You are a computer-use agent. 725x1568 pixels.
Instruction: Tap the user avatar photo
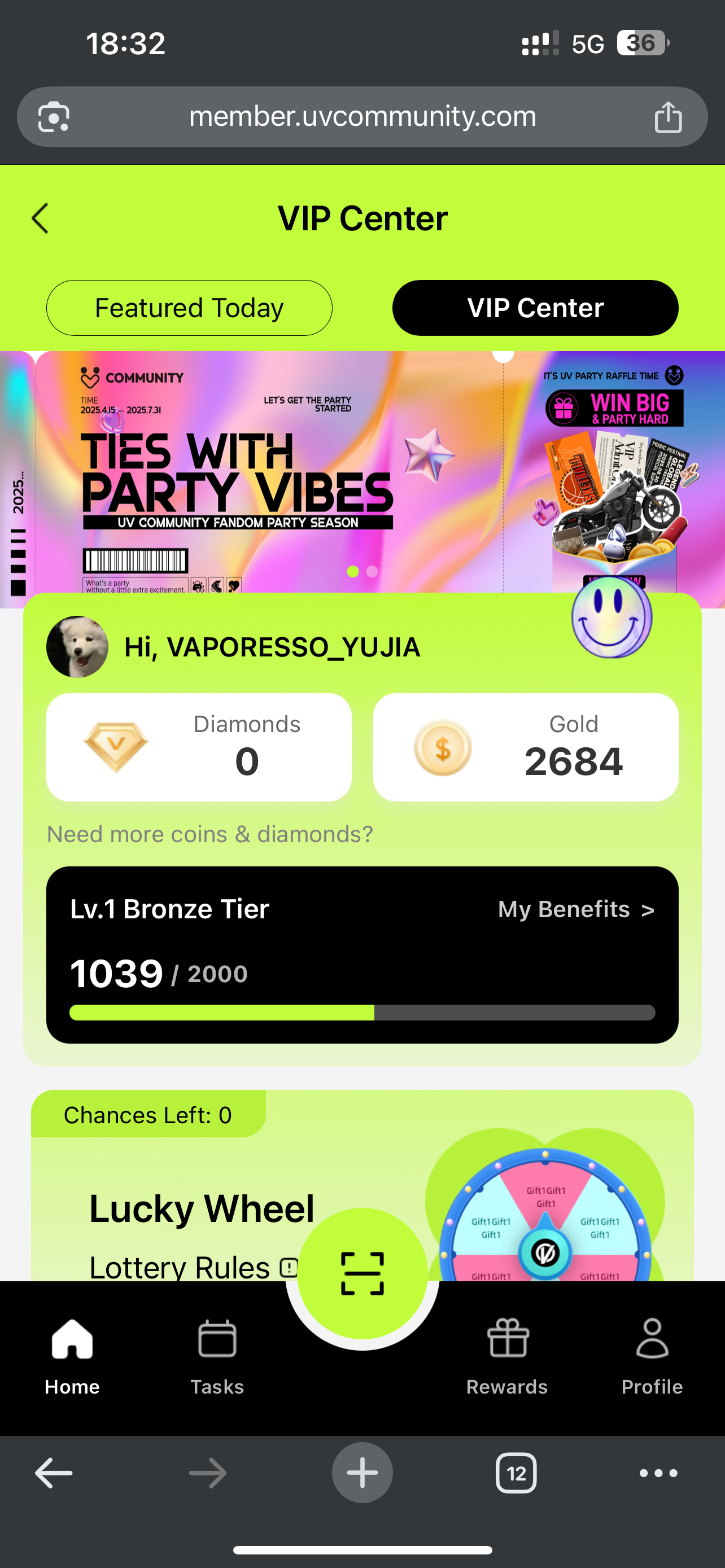click(x=77, y=646)
